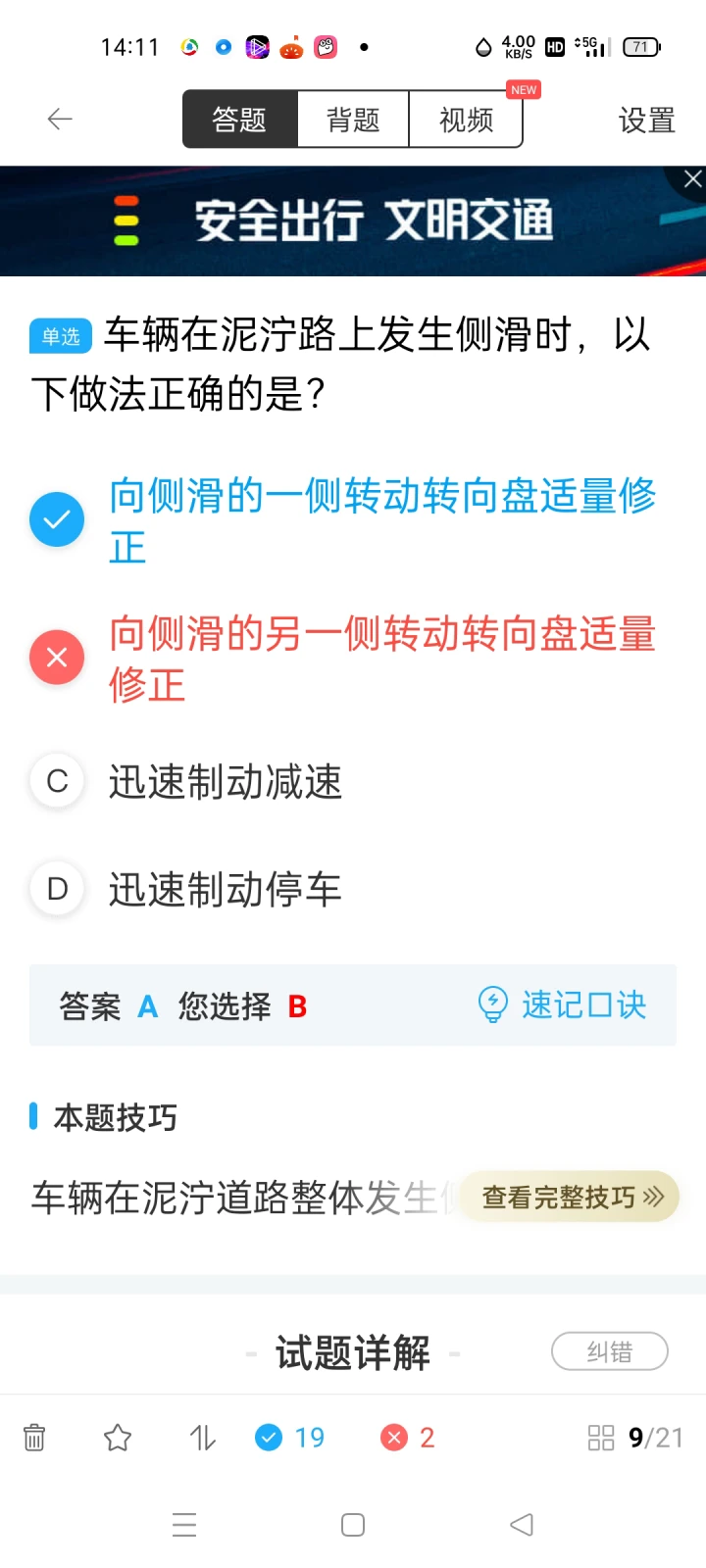Open the question list showing 9/21
The width and height of the screenshot is (706, 1568).
pyautogui.click(x=635, y=1438)
